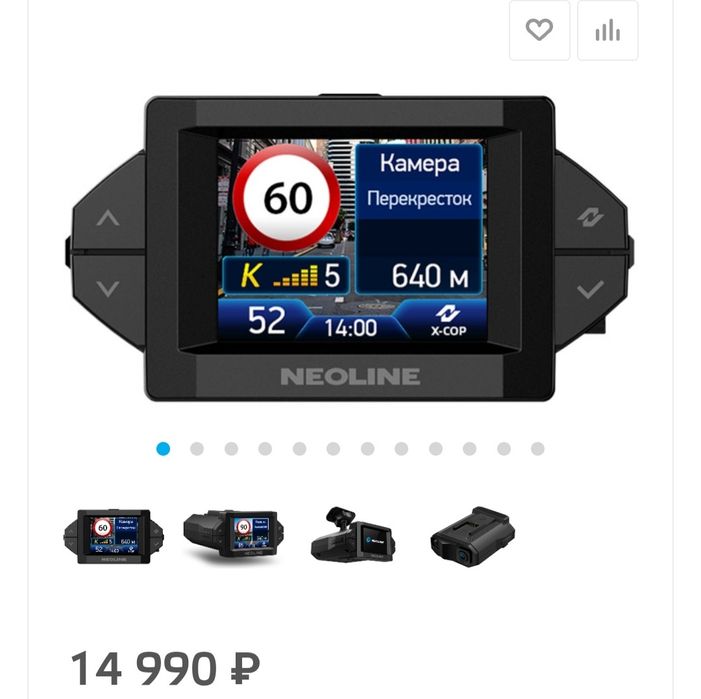
Task: Show the angled view thumbnail with 90 sign
Action: tap(233, 537)
